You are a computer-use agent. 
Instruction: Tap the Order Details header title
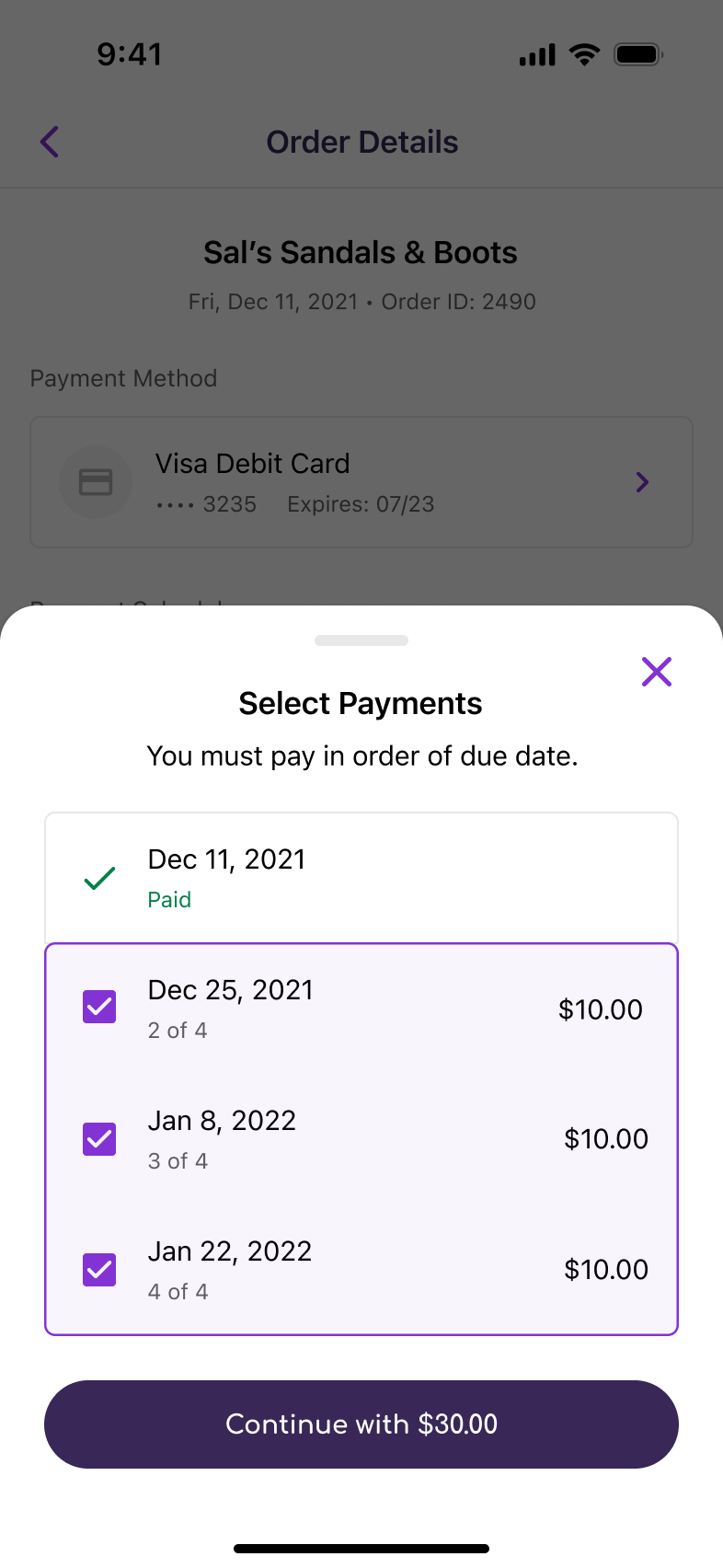361,142
